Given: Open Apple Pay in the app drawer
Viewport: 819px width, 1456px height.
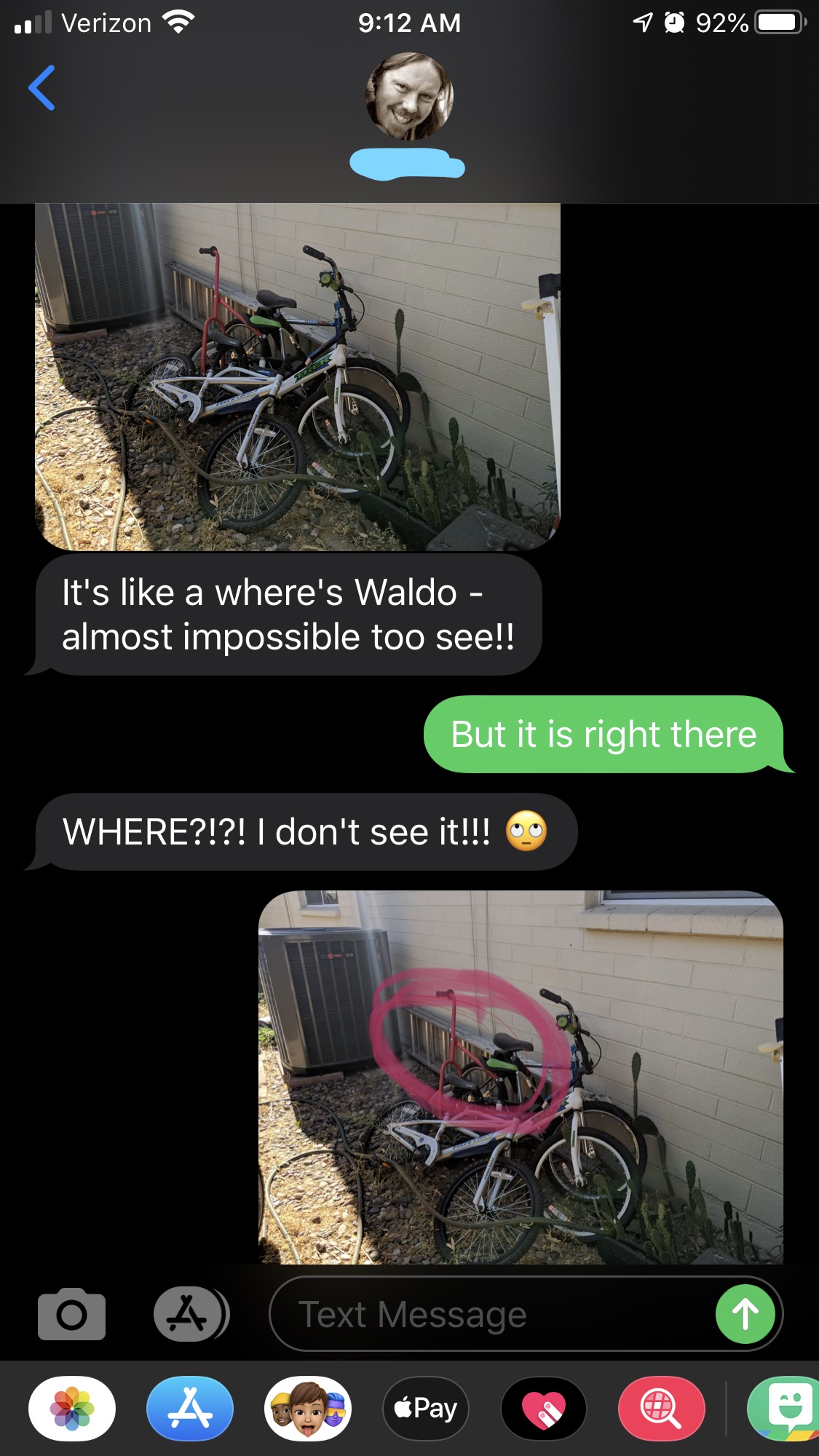Looking at the screenshot, I should click(x=426, y=1409).
